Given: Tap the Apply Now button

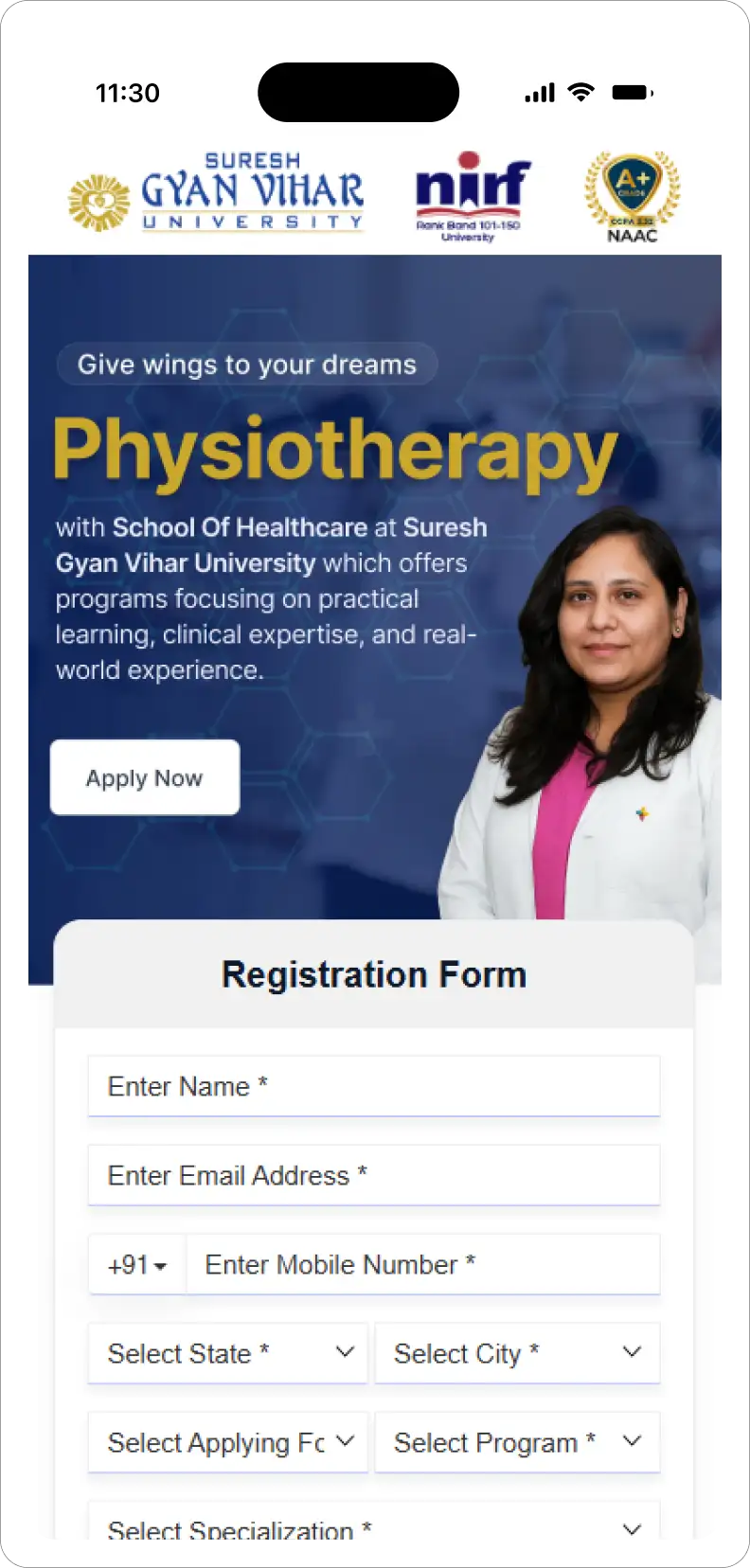Looking at the screenshot, I should [x=145, y=777].
